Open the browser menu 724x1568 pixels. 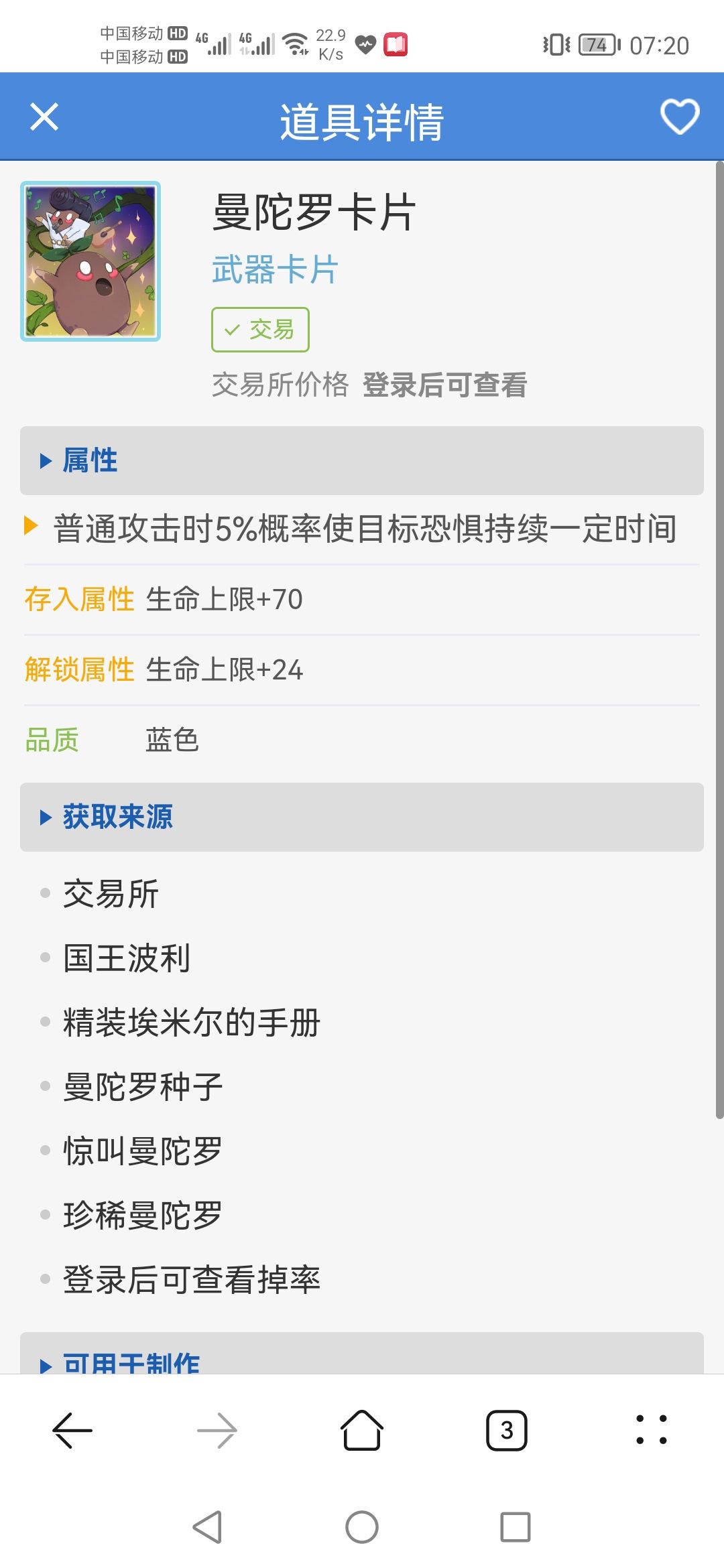[651, 1431]
